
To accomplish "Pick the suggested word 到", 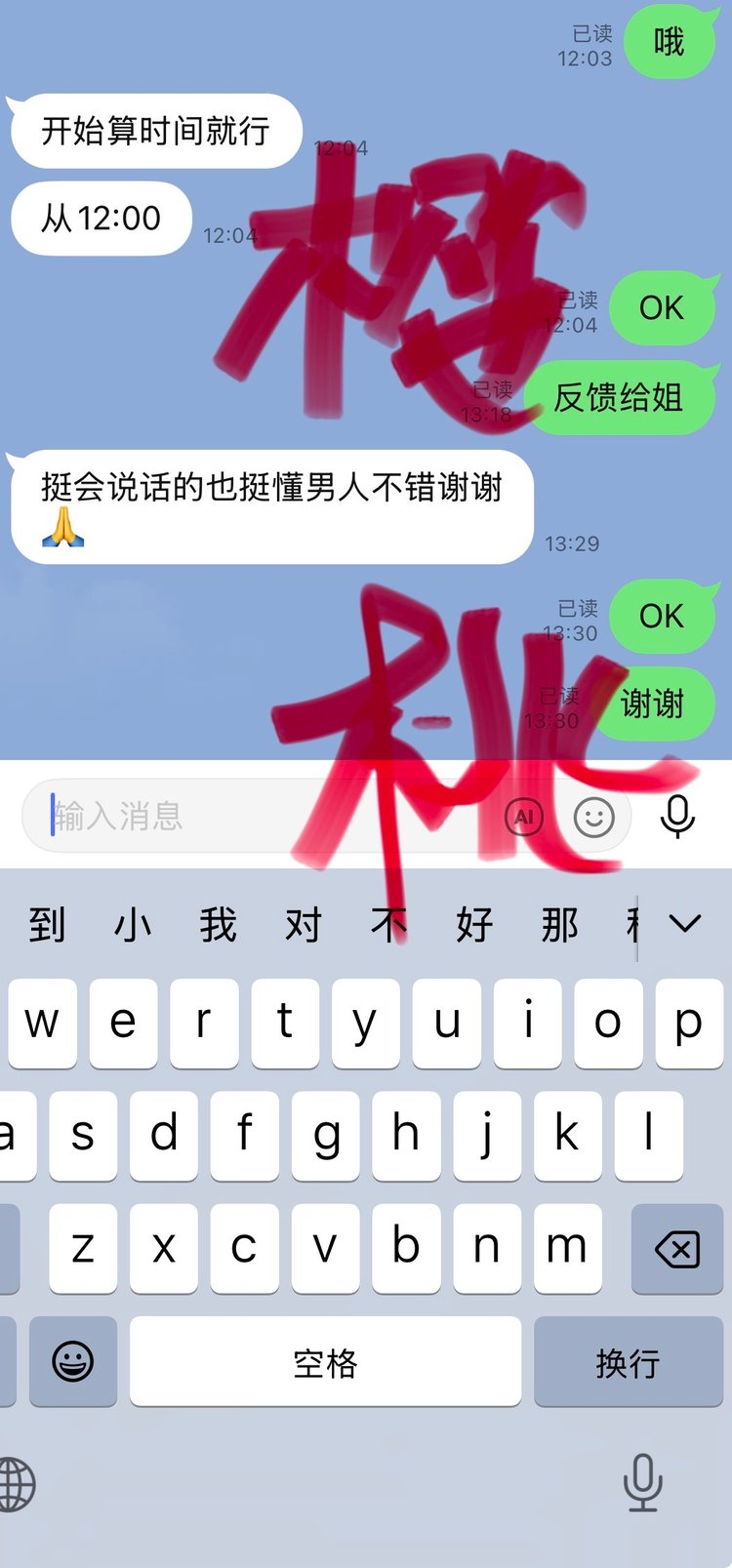I will 47,924.
